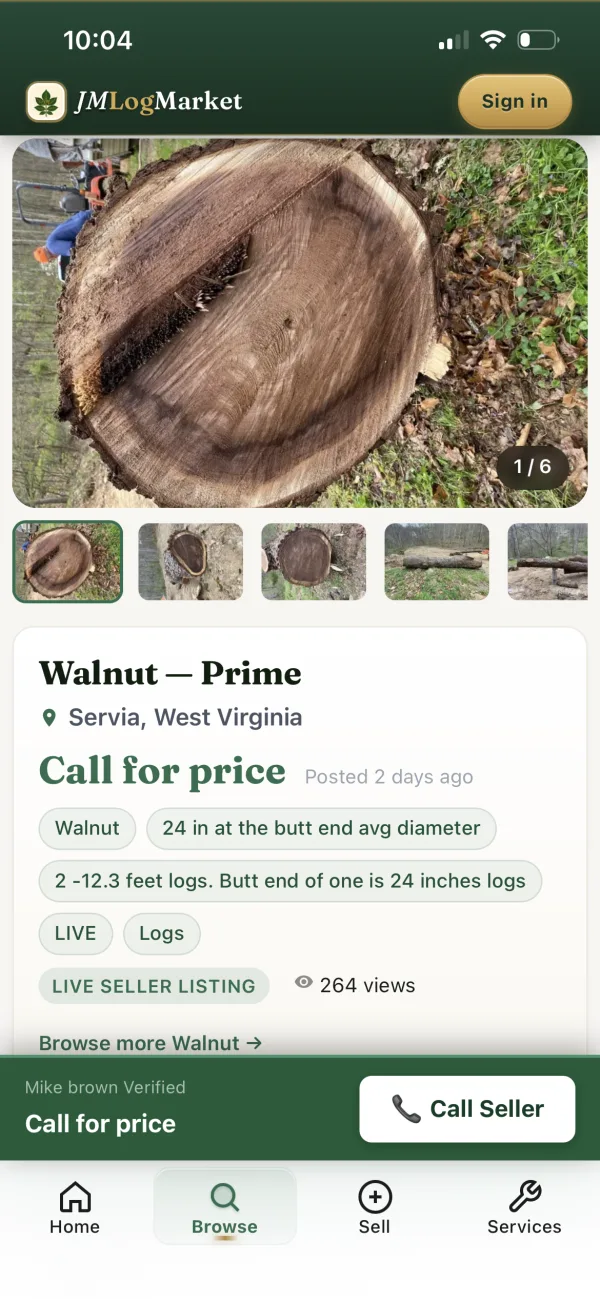Viewport: 600px width, 1299px height.
Task: Select the third photo thumbnail
Action: tap(314, 562)
